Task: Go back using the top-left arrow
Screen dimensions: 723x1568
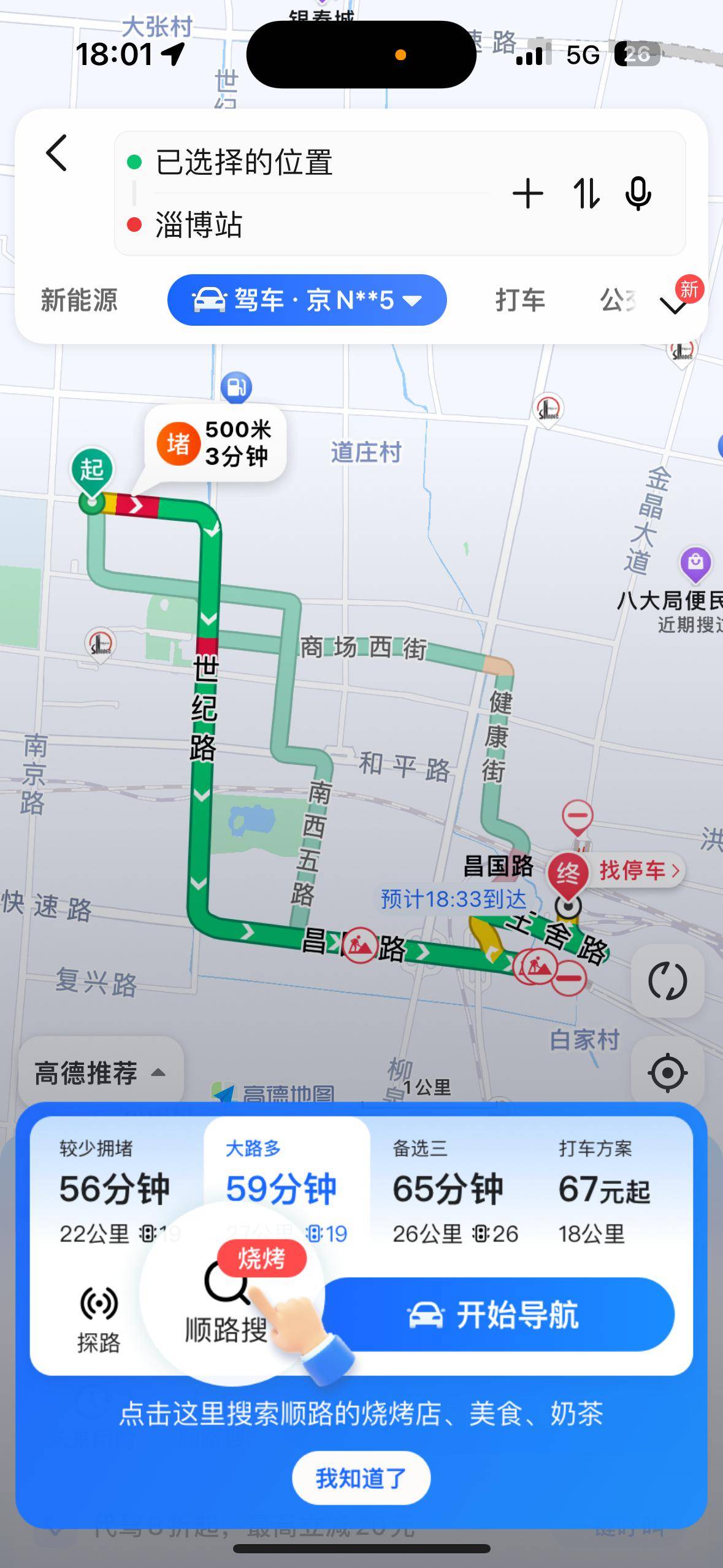Action: (56, 153)
